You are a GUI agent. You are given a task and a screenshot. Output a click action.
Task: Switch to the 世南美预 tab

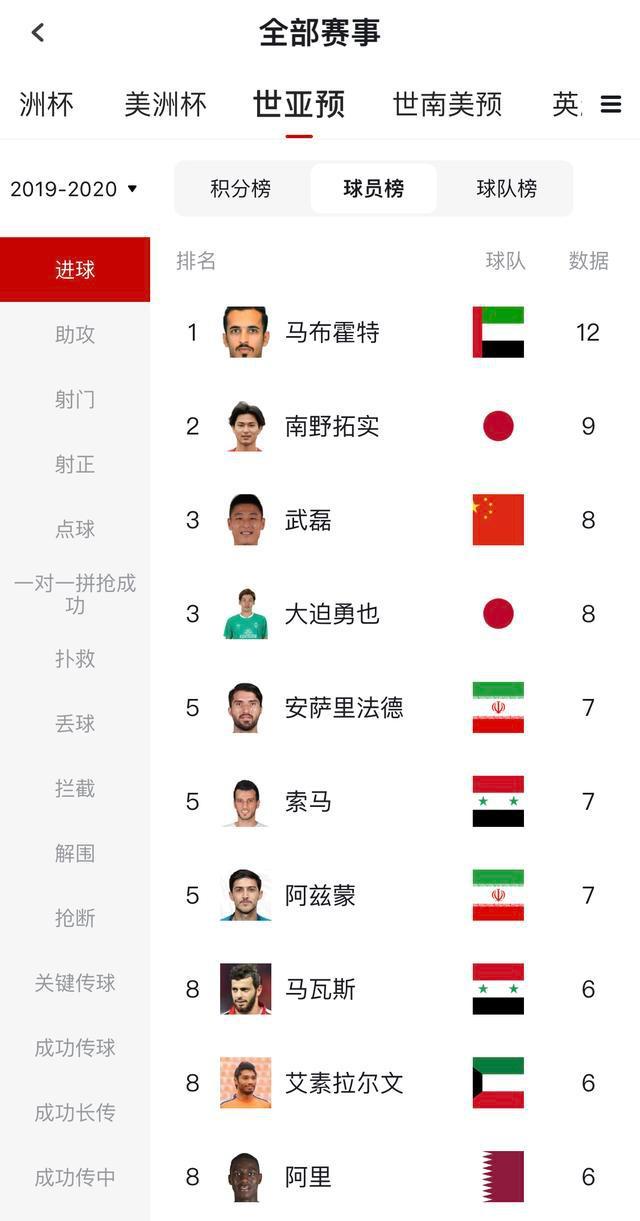pyautogui.click(x=447, y=104)
